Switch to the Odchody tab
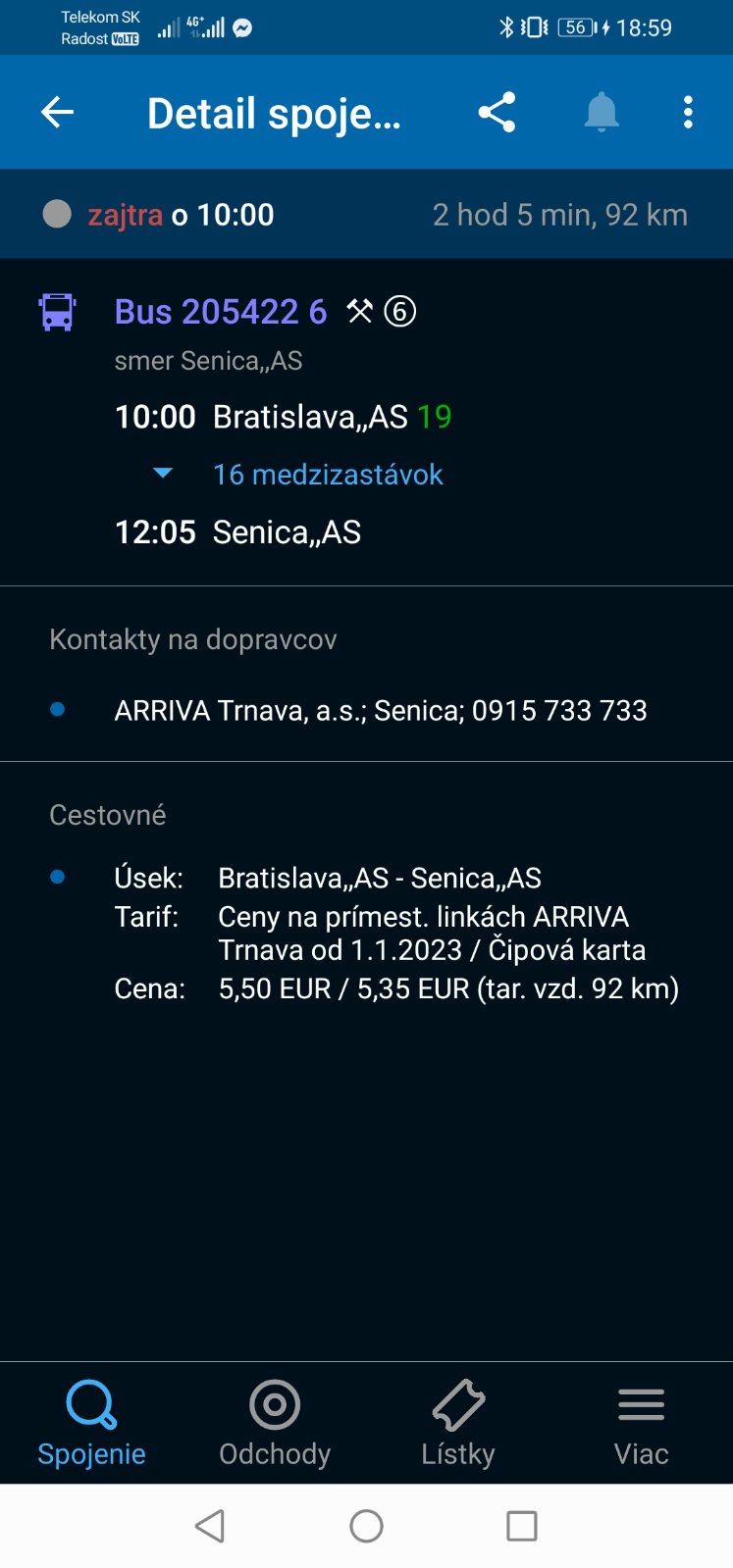This screenshot has width=733, height=1568. click(x=275, y=1422)
